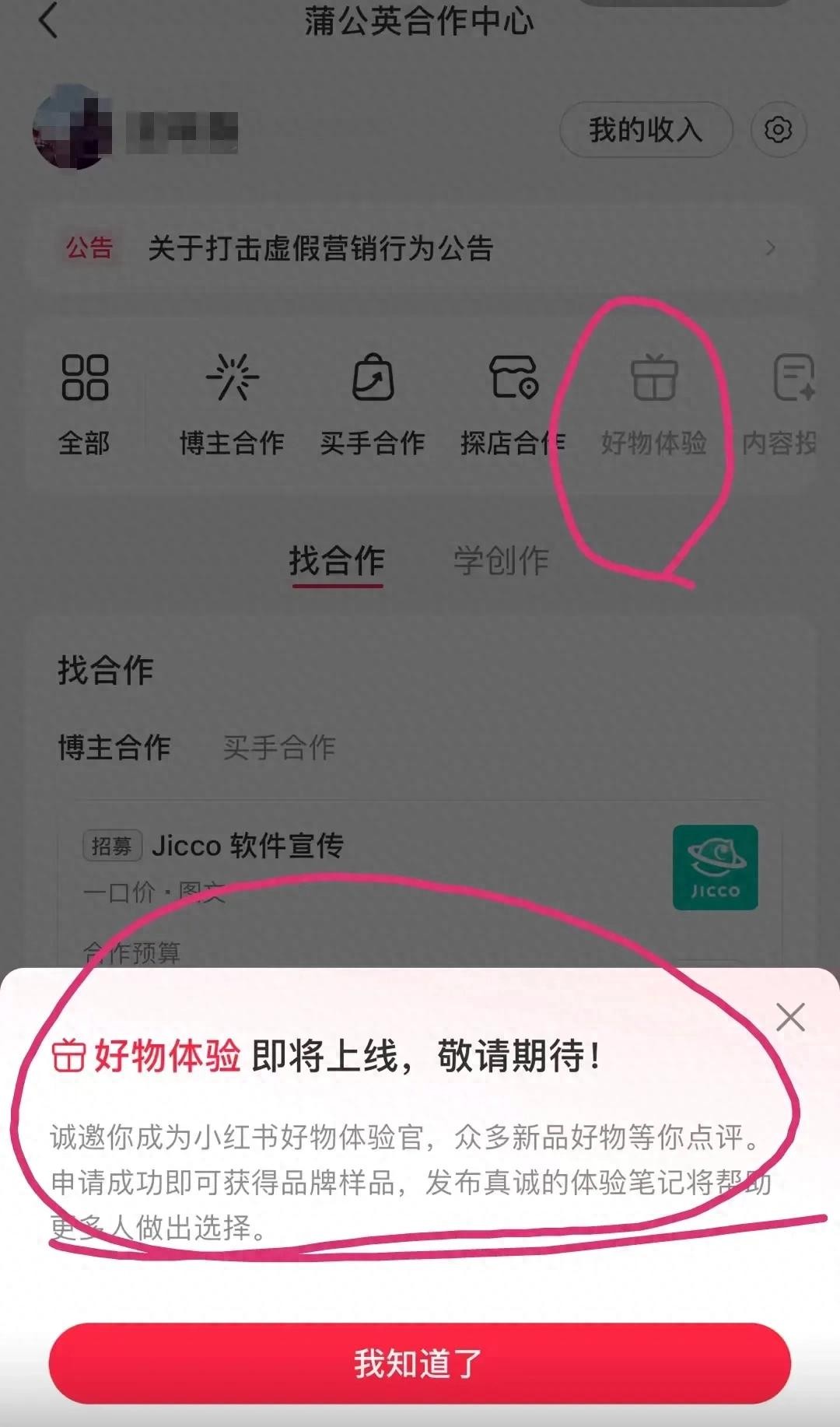Close the 好物体验 popup
The image size is (840, 1427).
tap(789, 1017)
